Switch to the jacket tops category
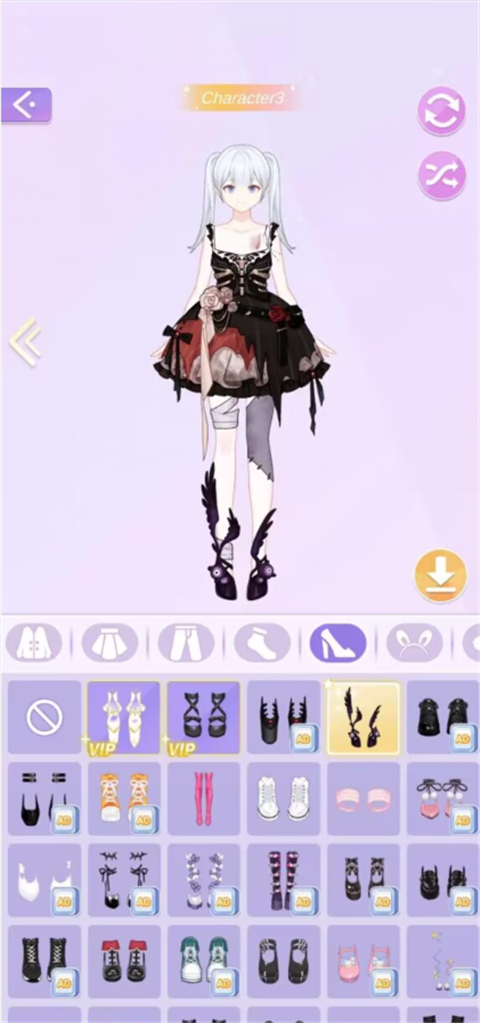This screenshot has height=1023, width=480. (x=34, y=643)
